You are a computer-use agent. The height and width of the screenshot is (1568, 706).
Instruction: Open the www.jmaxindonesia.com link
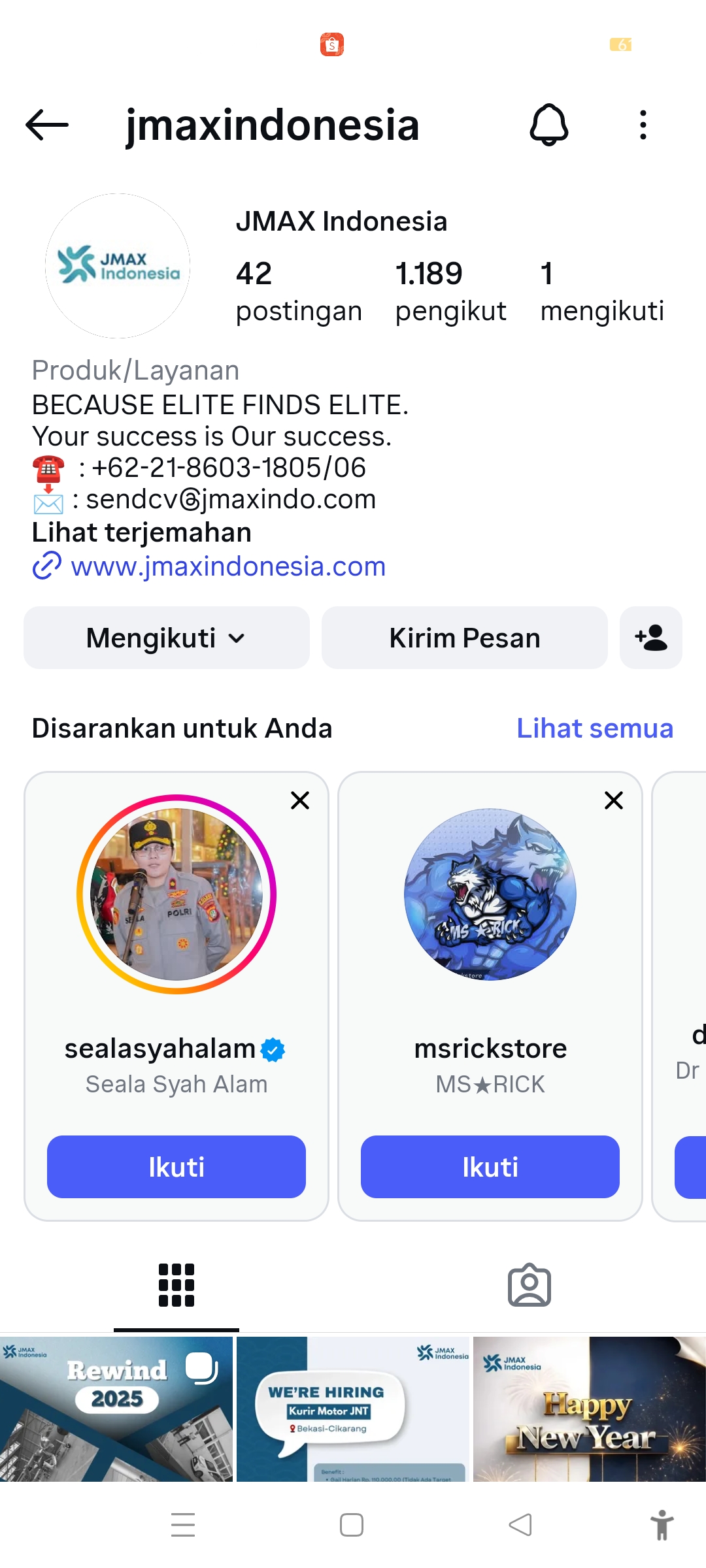tap(228, 566)
